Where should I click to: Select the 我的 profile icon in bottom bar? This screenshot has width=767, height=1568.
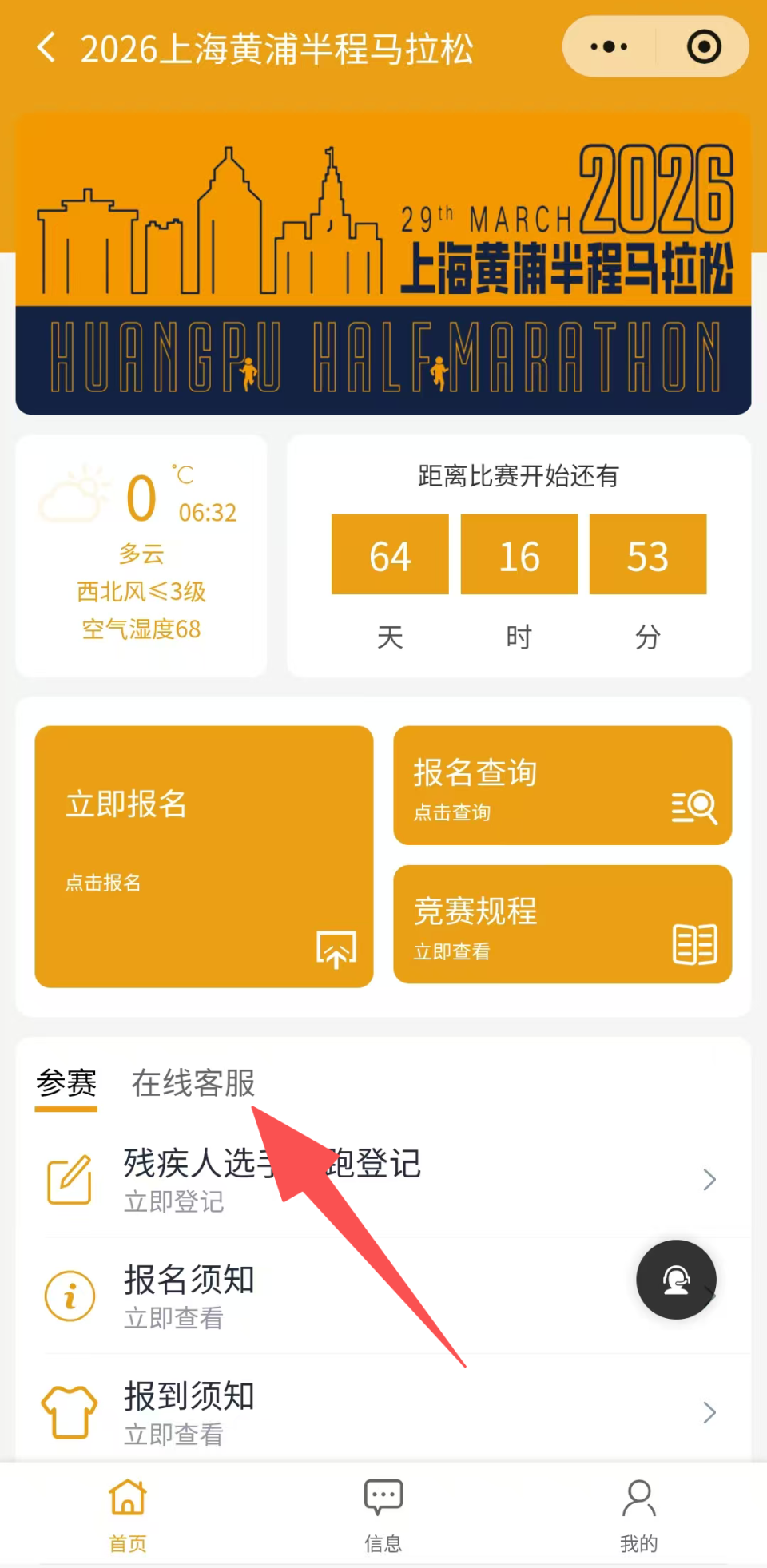[x=638, y=1495]
